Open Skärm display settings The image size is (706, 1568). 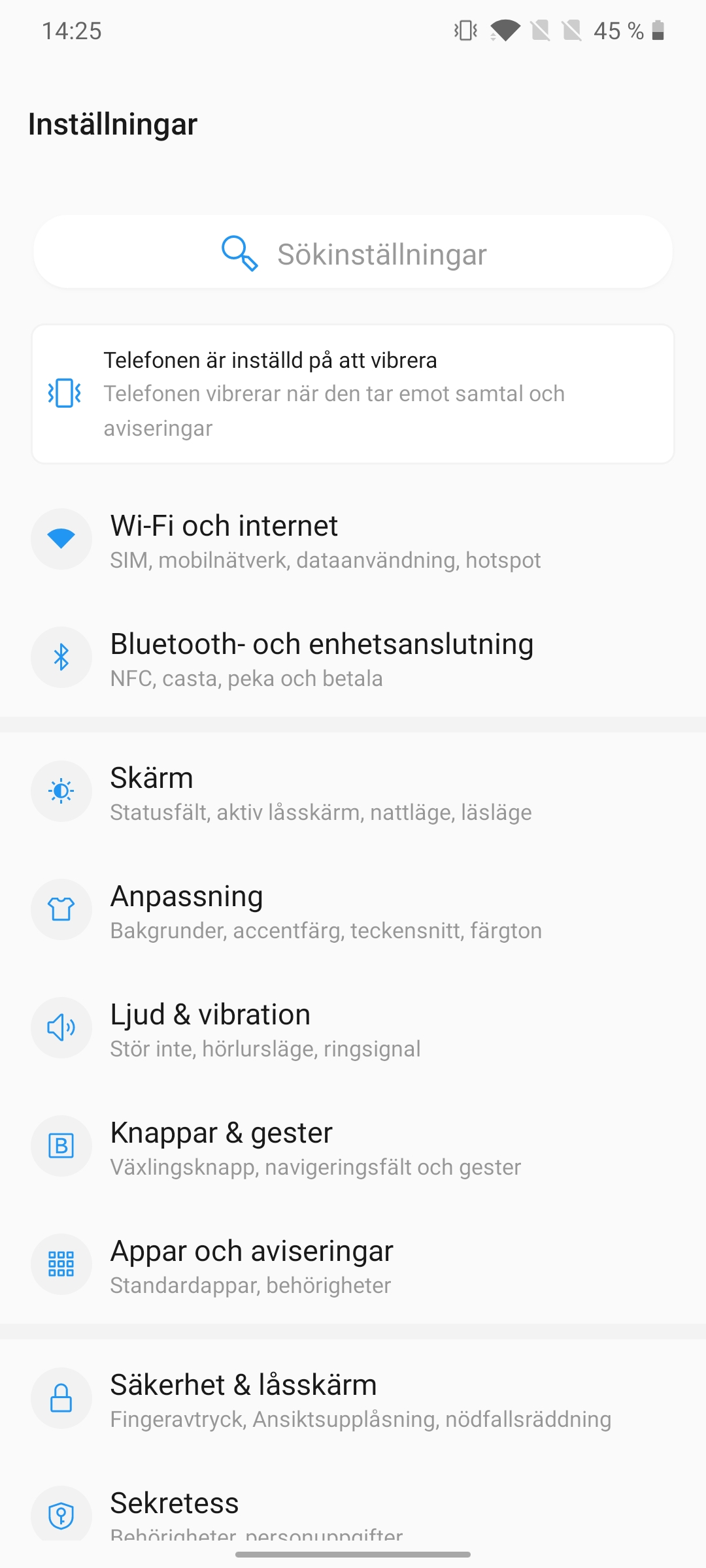(x=353, y=792)
